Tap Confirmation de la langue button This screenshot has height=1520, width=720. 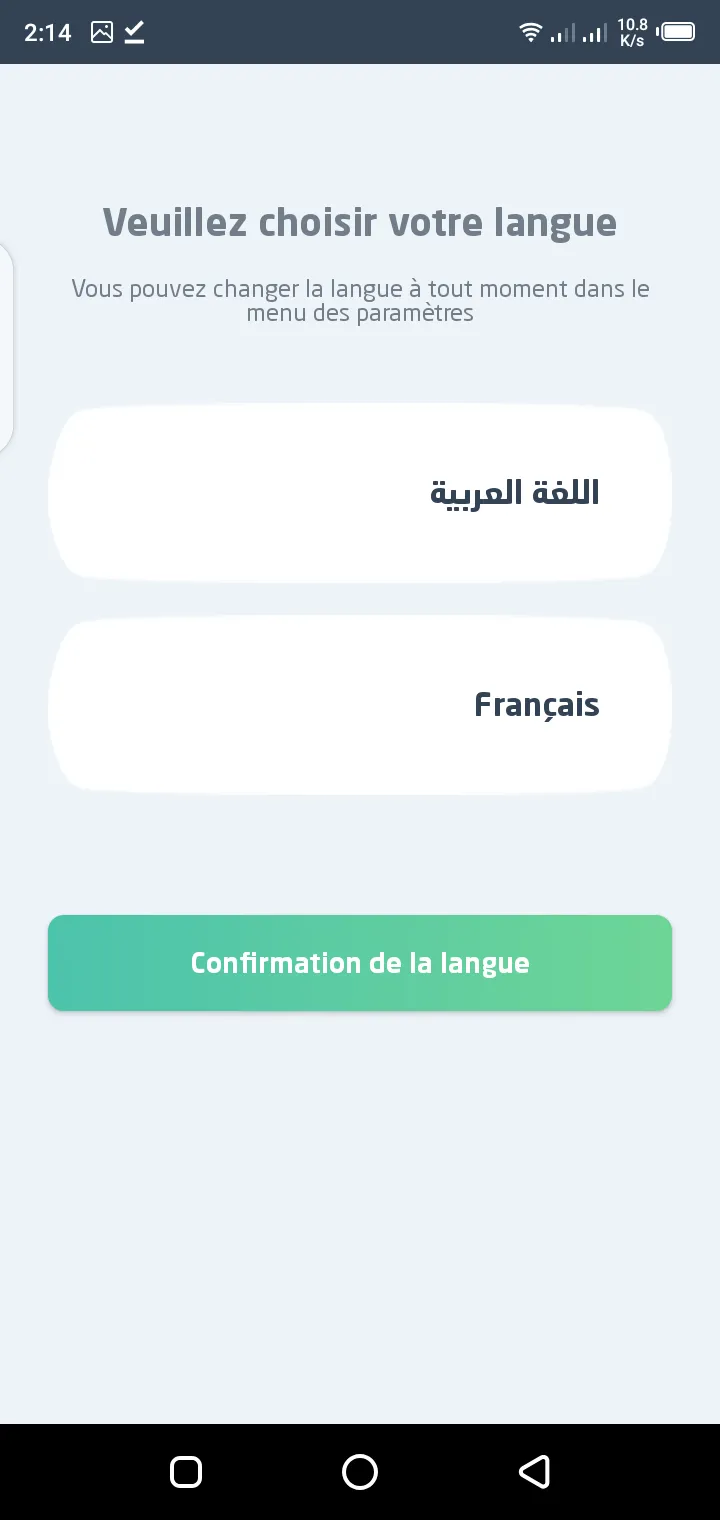coord(360,963)
